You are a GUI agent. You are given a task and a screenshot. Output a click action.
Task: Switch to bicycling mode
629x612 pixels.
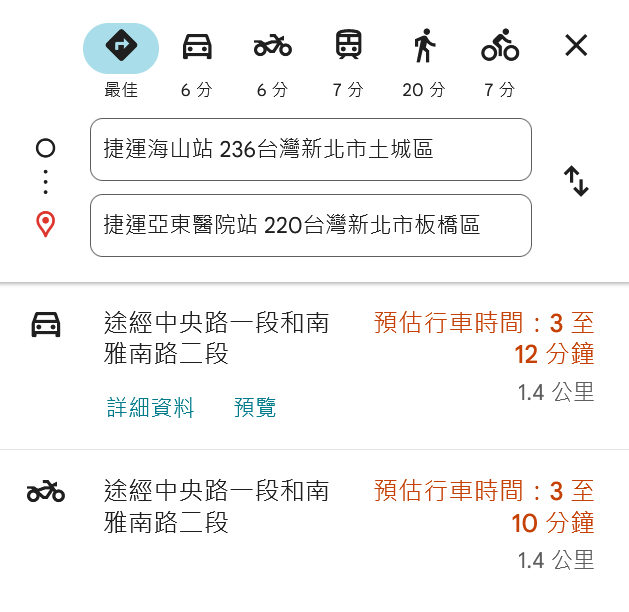(x=500, y=48)
